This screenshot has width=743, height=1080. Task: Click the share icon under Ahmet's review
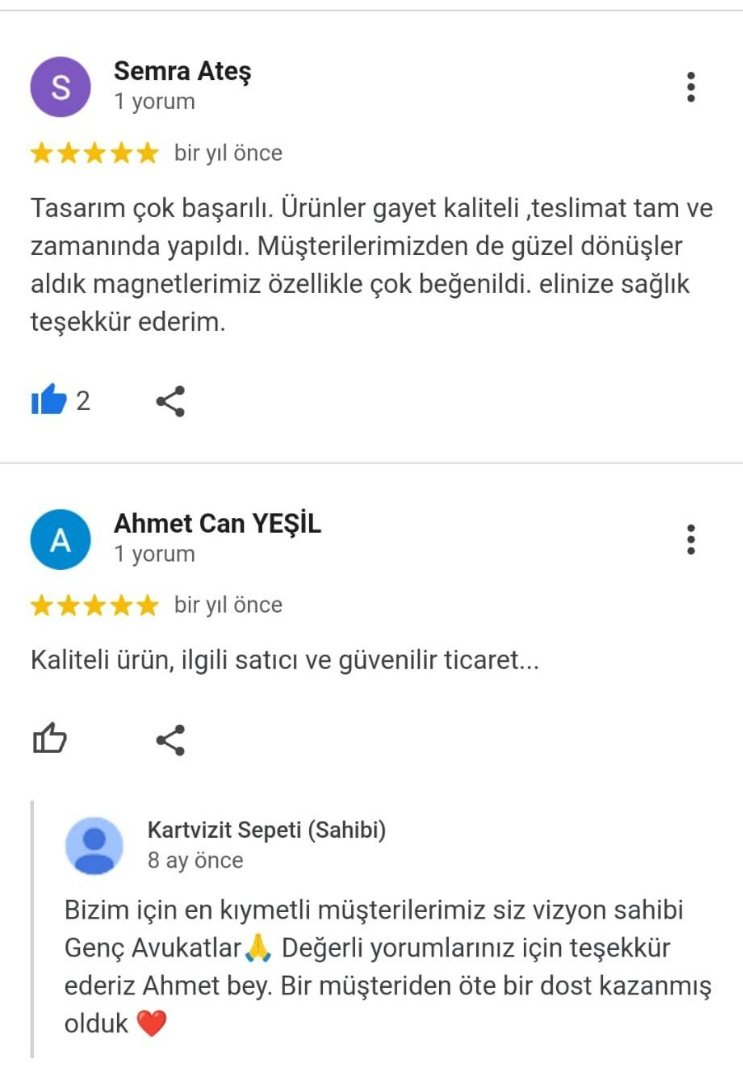click(172, 739)
